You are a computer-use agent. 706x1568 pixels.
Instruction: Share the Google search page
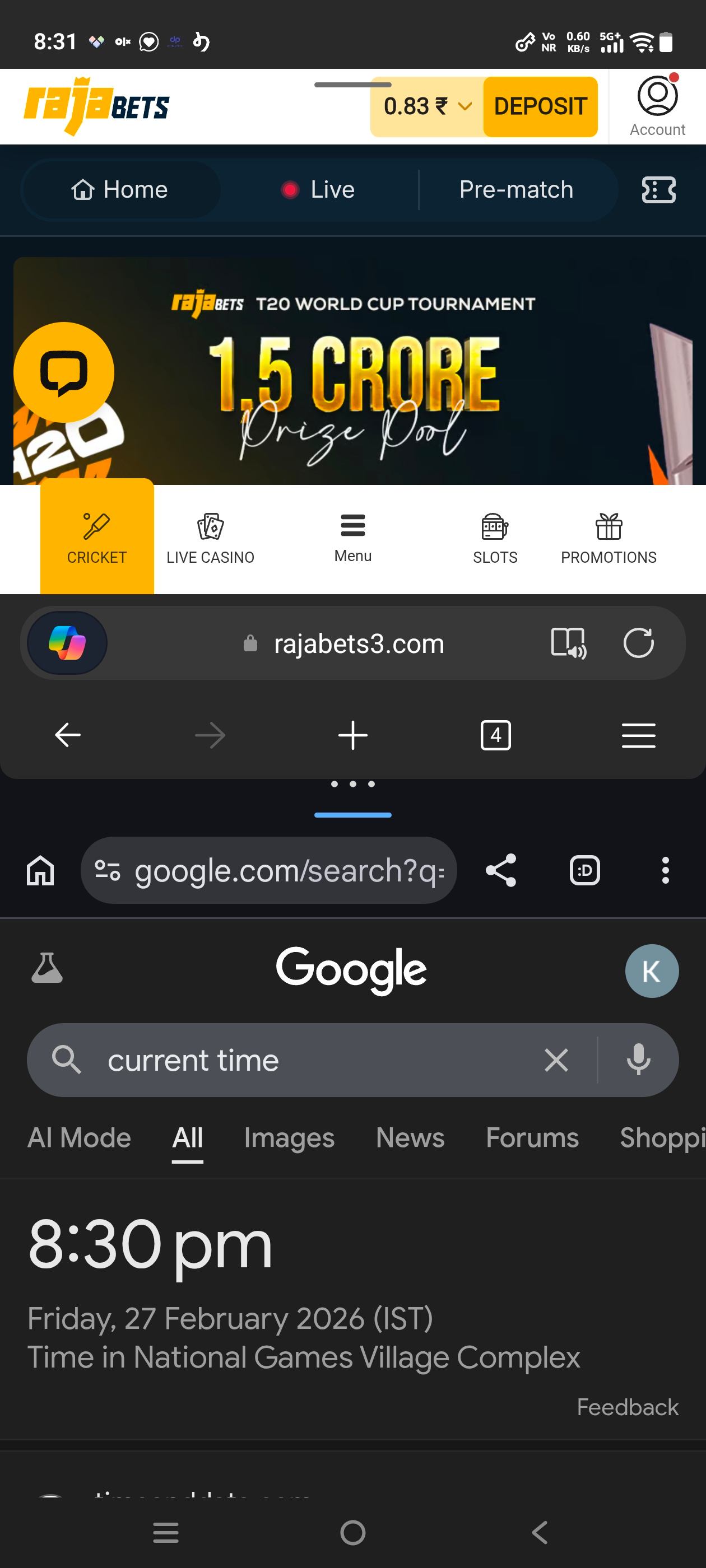click(501, 870)
